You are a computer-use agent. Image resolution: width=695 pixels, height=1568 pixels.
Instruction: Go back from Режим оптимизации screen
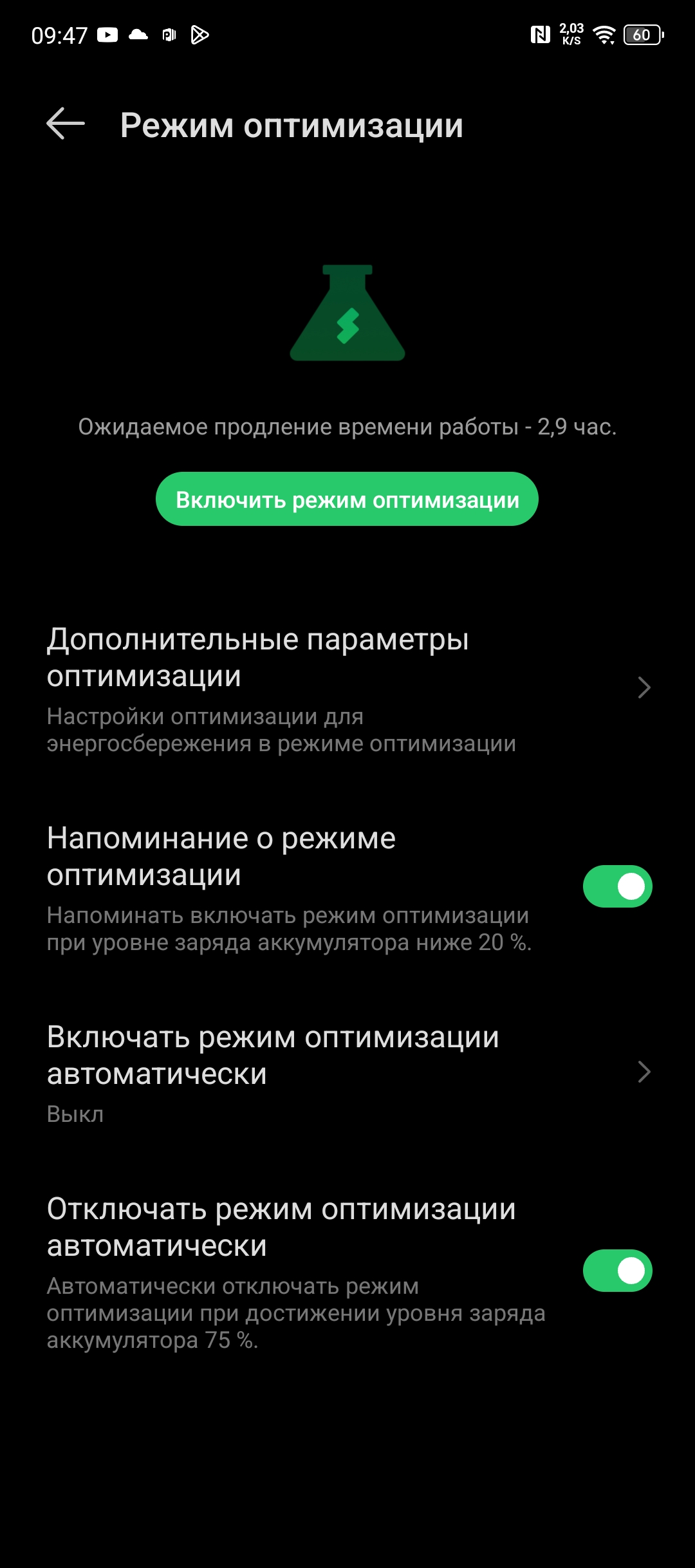pos(66,124)
